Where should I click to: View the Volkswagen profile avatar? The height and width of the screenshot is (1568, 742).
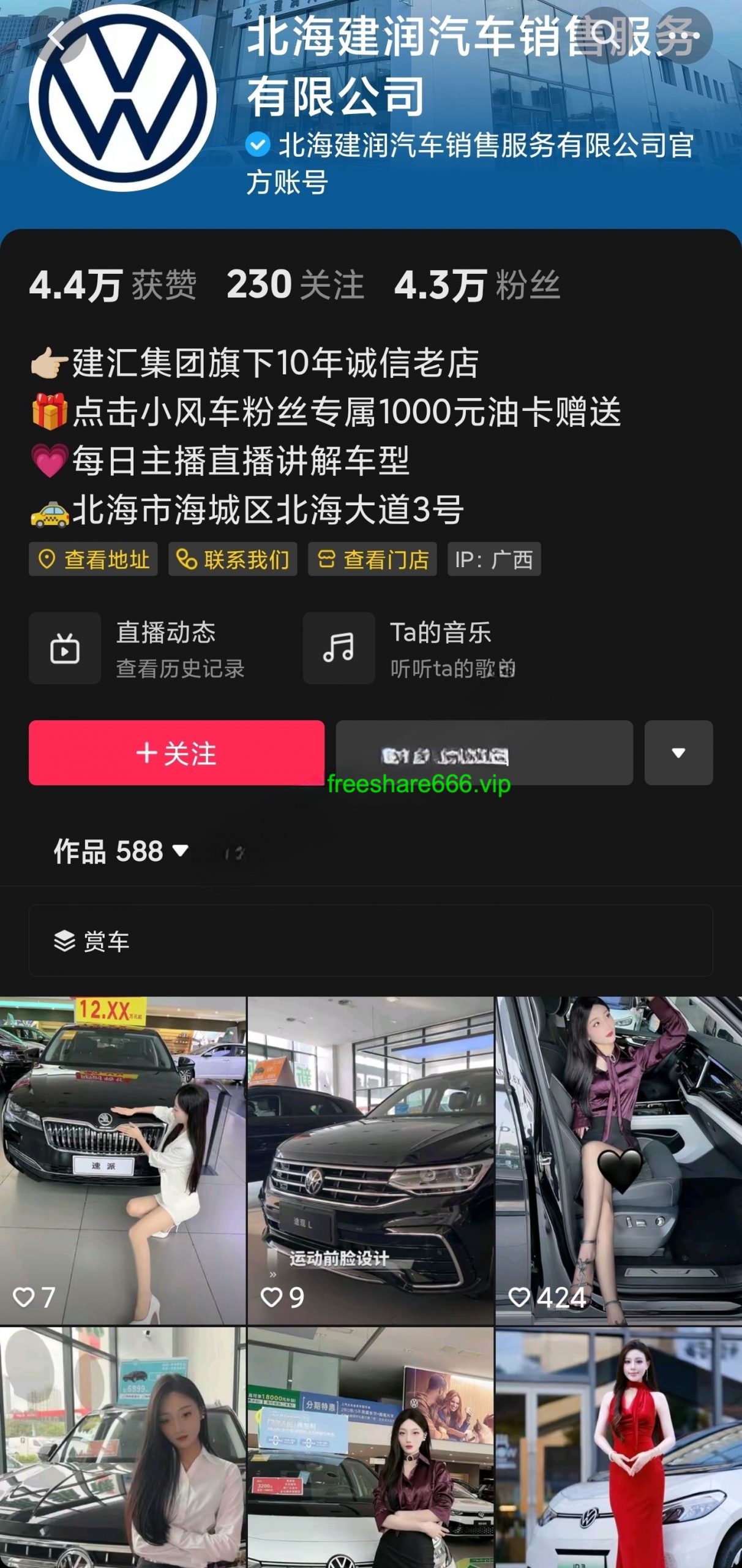pos(122,99)
